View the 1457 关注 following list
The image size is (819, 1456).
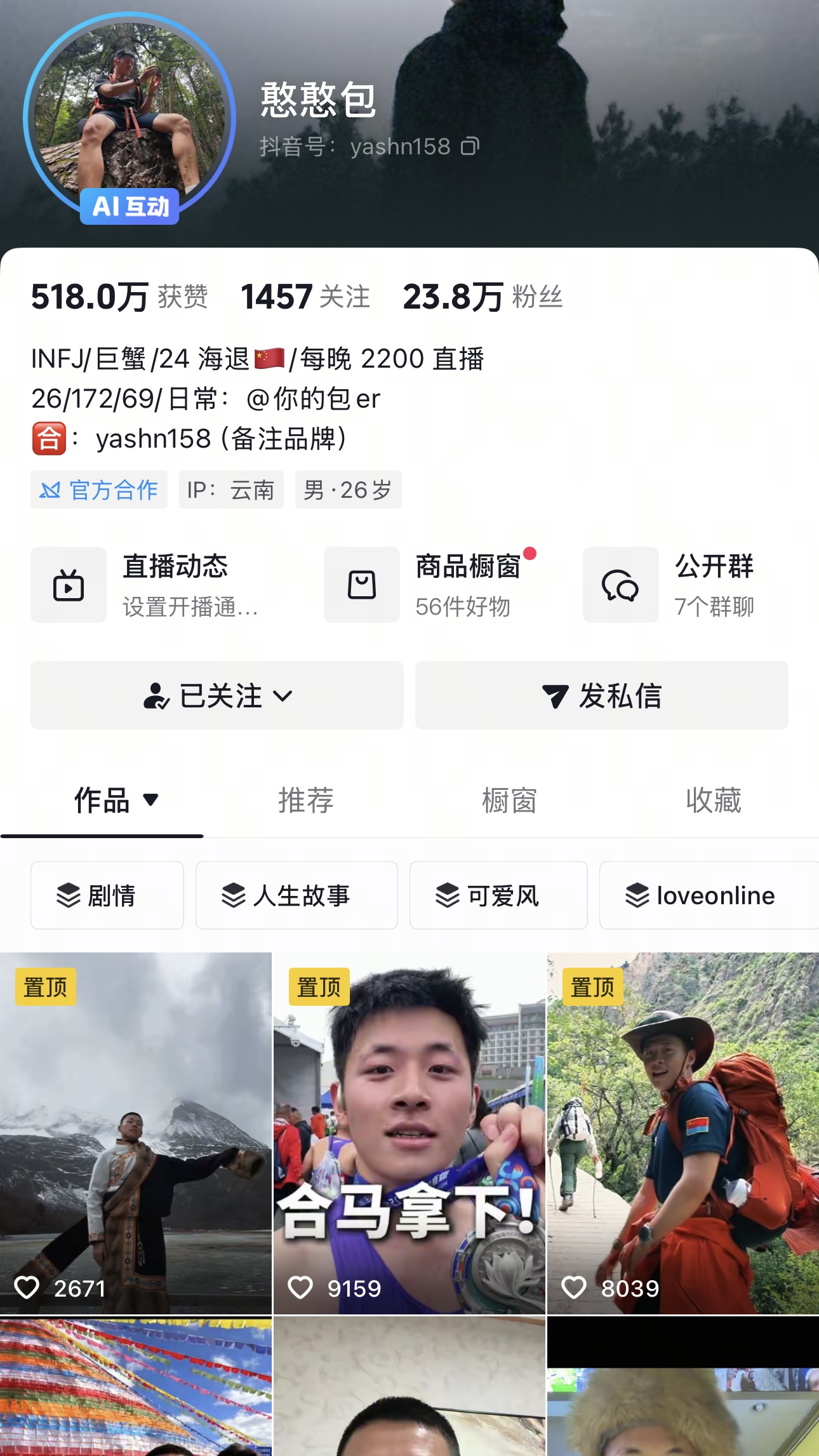305,297
